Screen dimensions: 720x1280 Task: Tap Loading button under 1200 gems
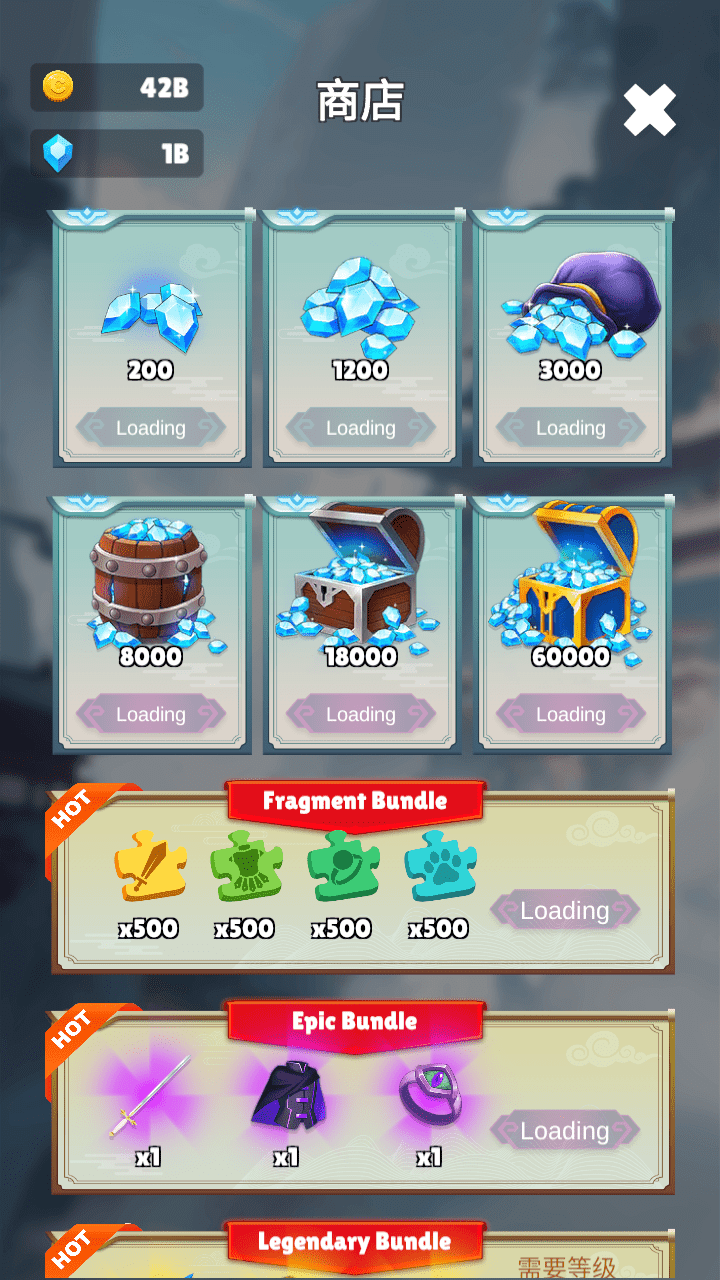(x=361, y=428)
